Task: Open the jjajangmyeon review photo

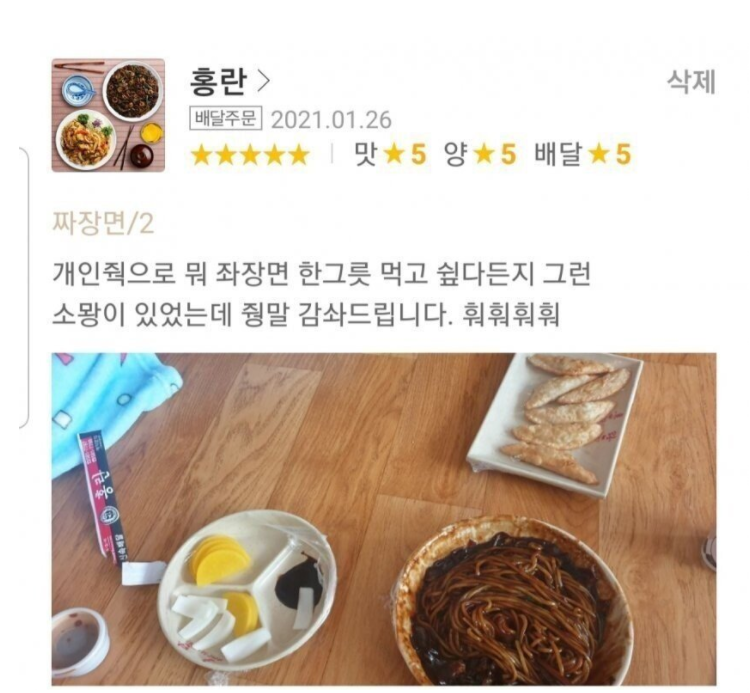Action: click(x=384, y=518)
